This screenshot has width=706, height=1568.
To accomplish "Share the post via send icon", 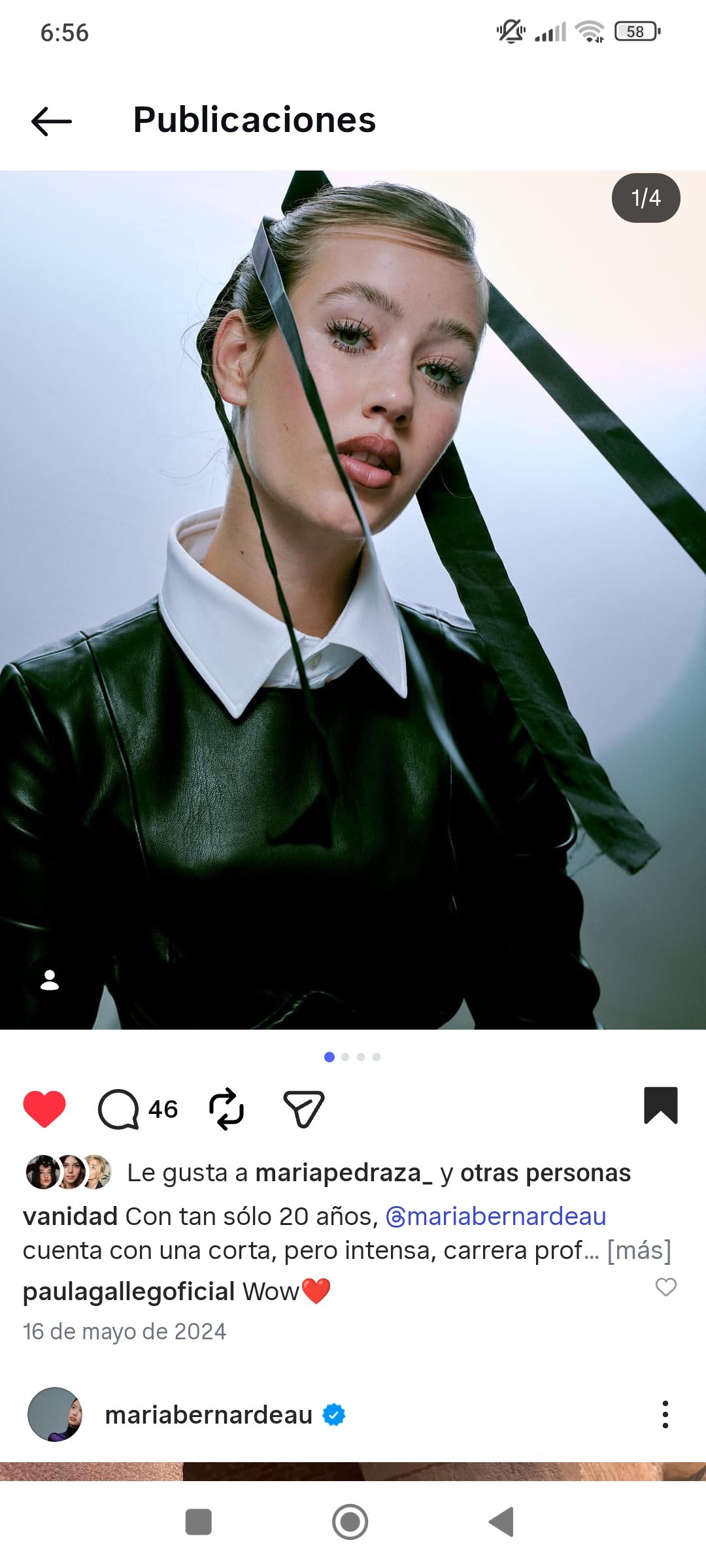I will pos(304,1109).
